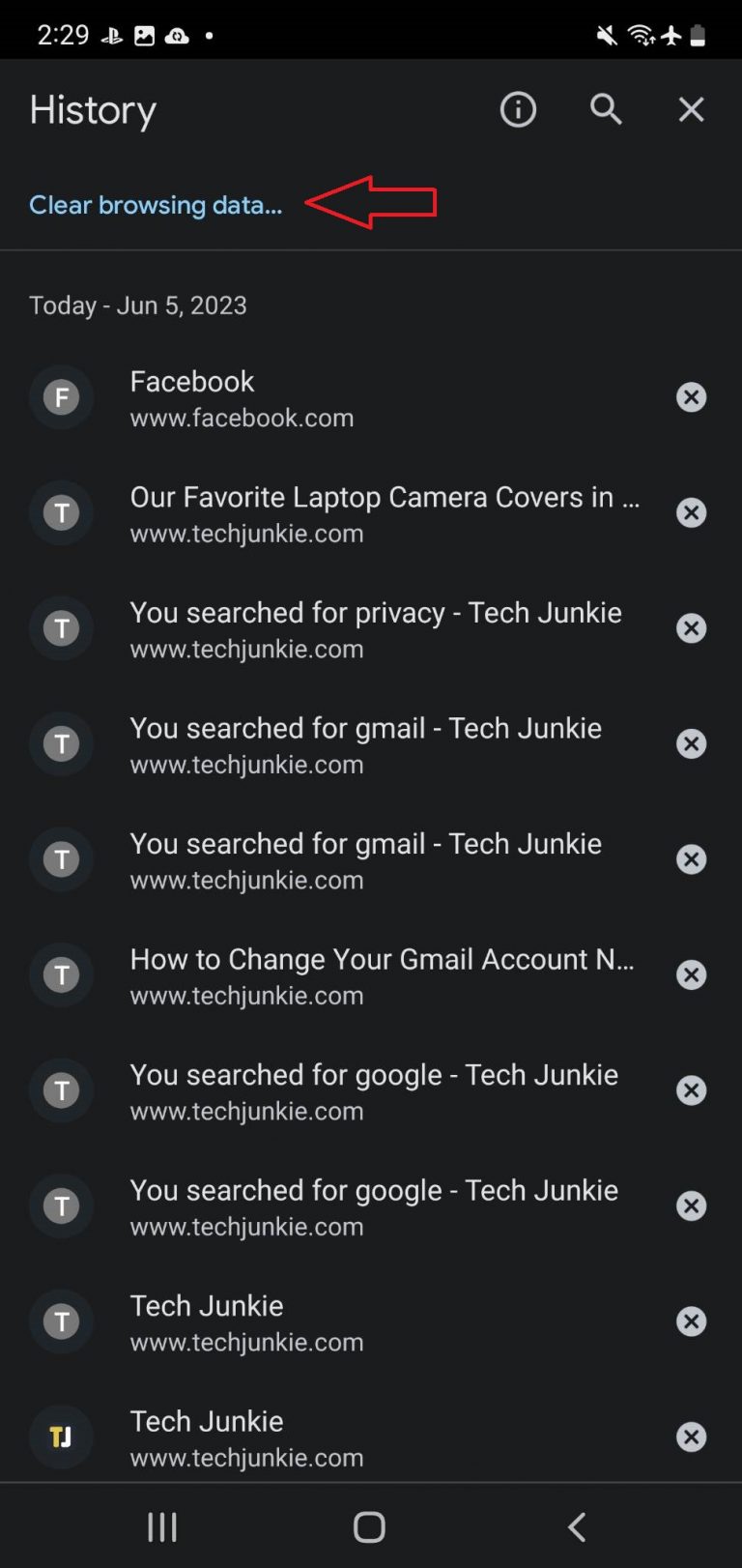
Task: Open the Gmail Account Name article entry
Action: (383, 975)
